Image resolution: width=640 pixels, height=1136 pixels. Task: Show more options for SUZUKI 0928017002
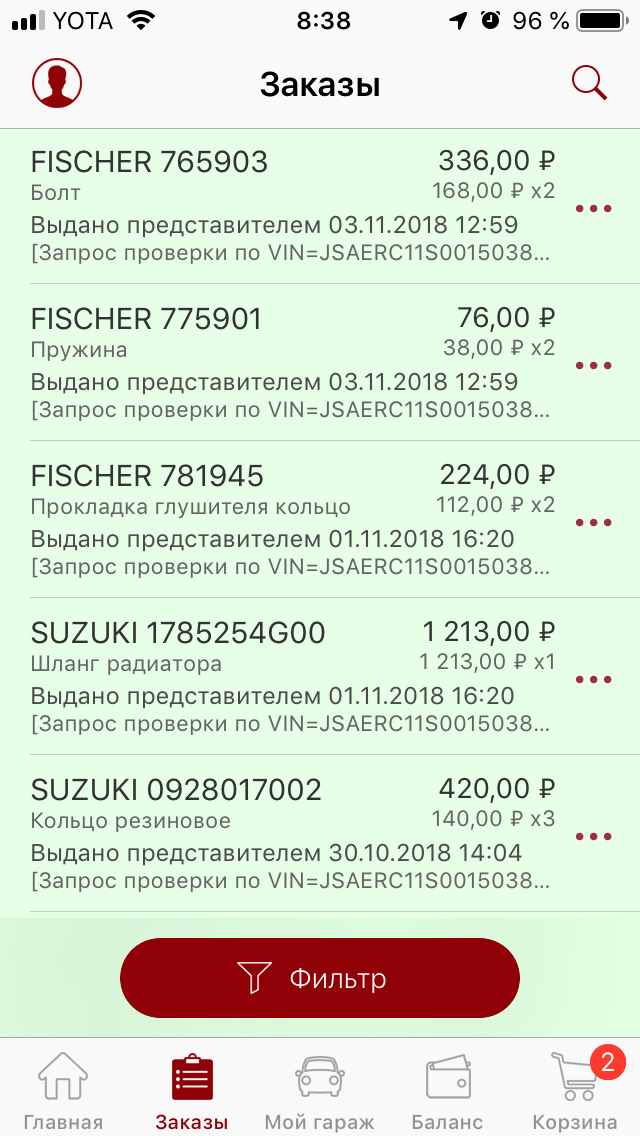593,837
